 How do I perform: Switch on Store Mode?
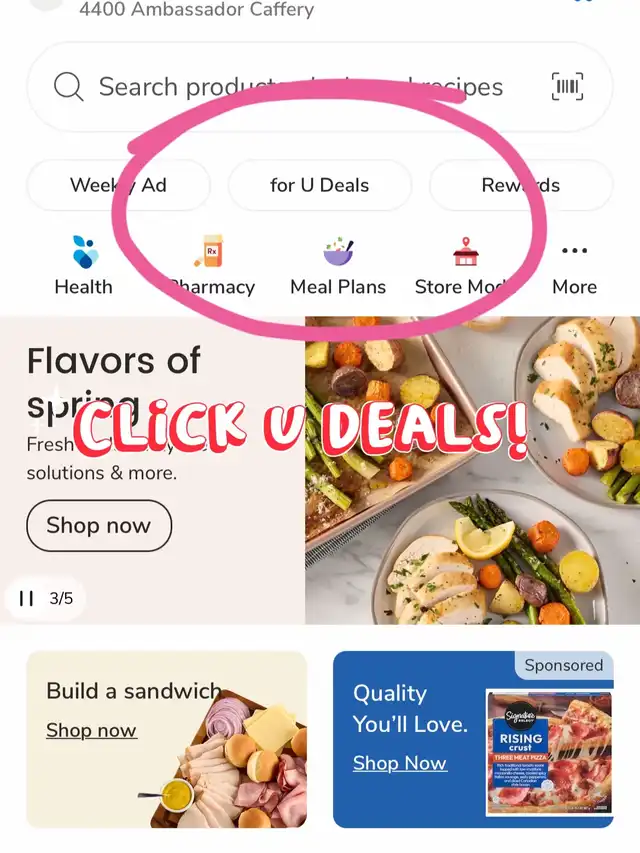[x=465, y=265]
